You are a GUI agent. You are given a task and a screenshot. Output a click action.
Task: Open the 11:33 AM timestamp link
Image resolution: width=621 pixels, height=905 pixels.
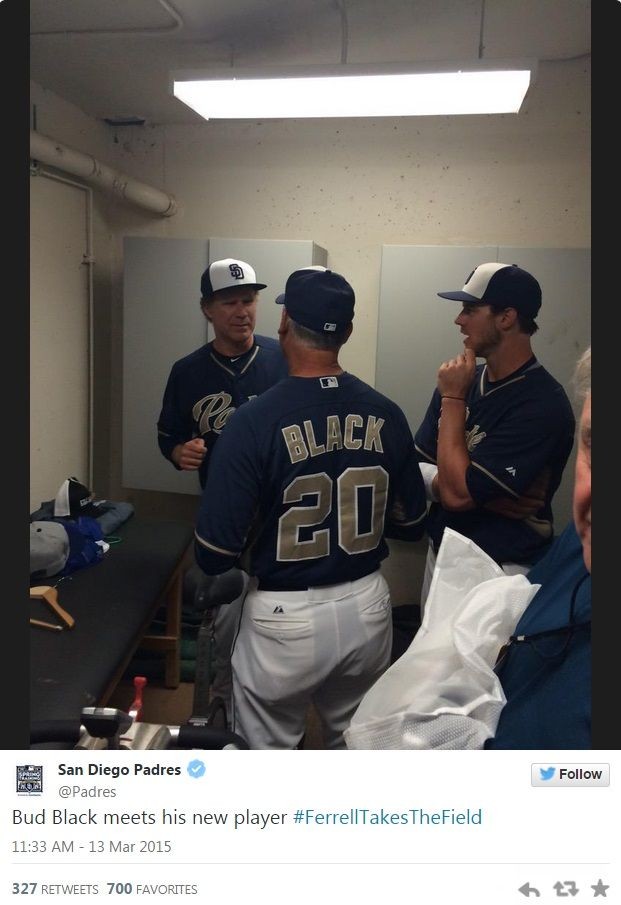91,846
